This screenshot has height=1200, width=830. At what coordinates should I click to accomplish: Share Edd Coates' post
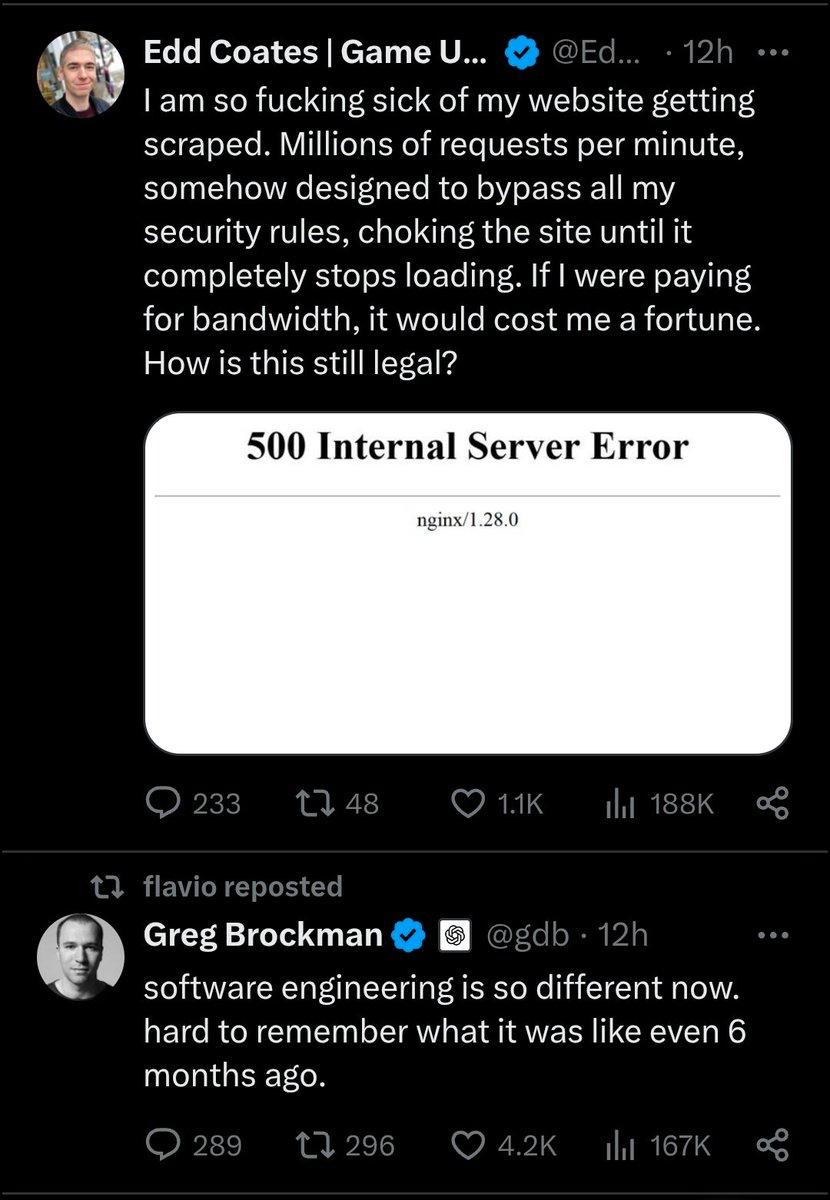pyautogui.click(x=774, y=804)
